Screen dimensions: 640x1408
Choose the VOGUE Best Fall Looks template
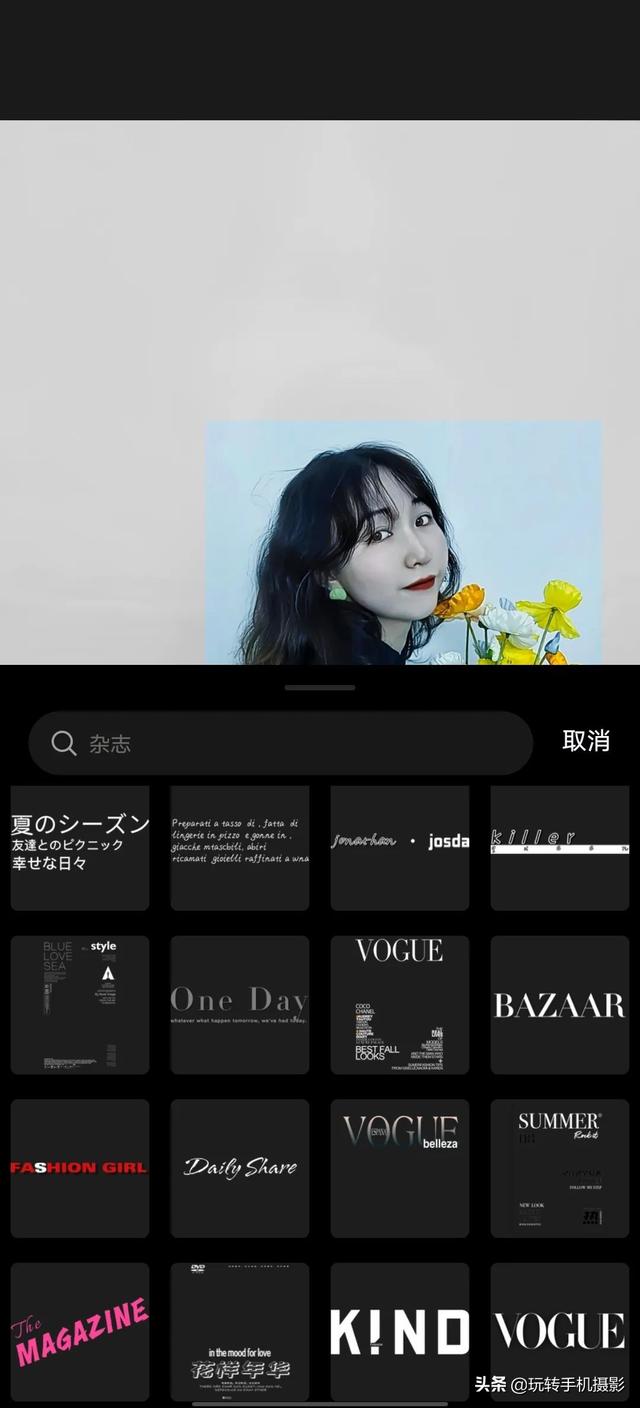[x=400, y=1004]
